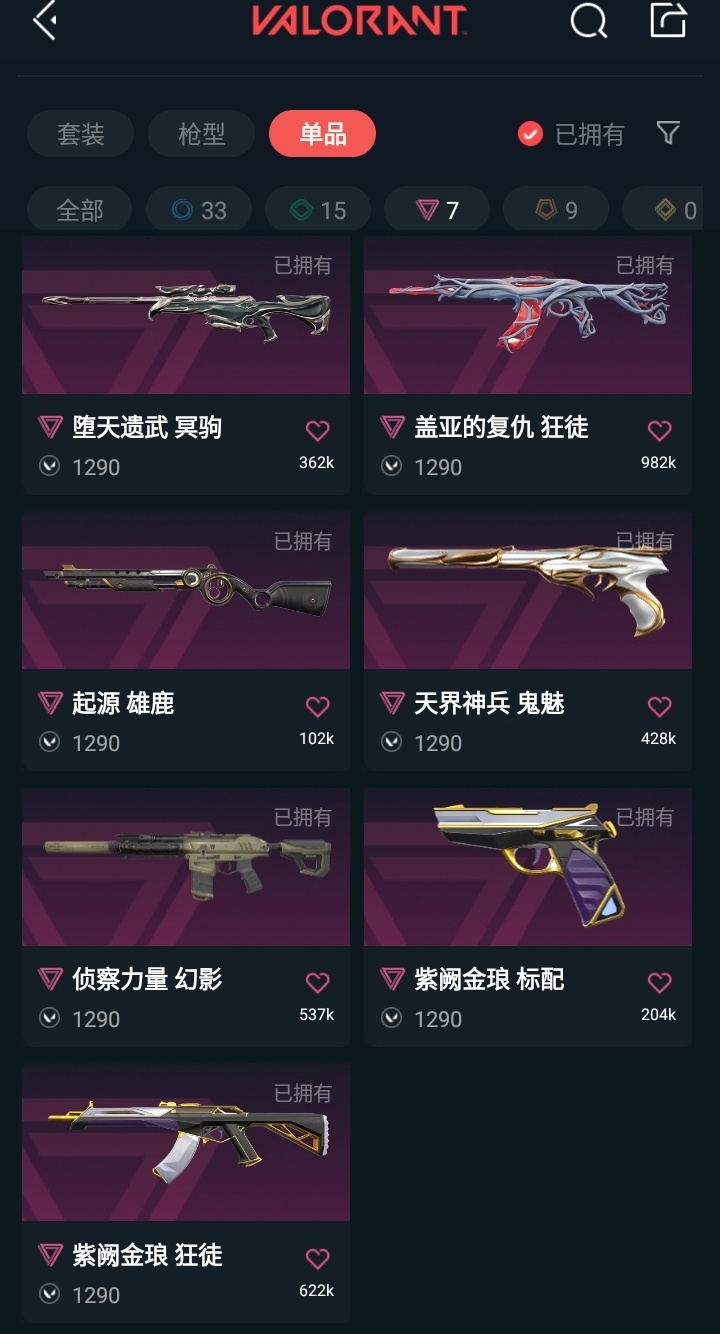Filter by the pink tier chip showing 7
The image size is (720, 1334).
click(x=437, y=210)
